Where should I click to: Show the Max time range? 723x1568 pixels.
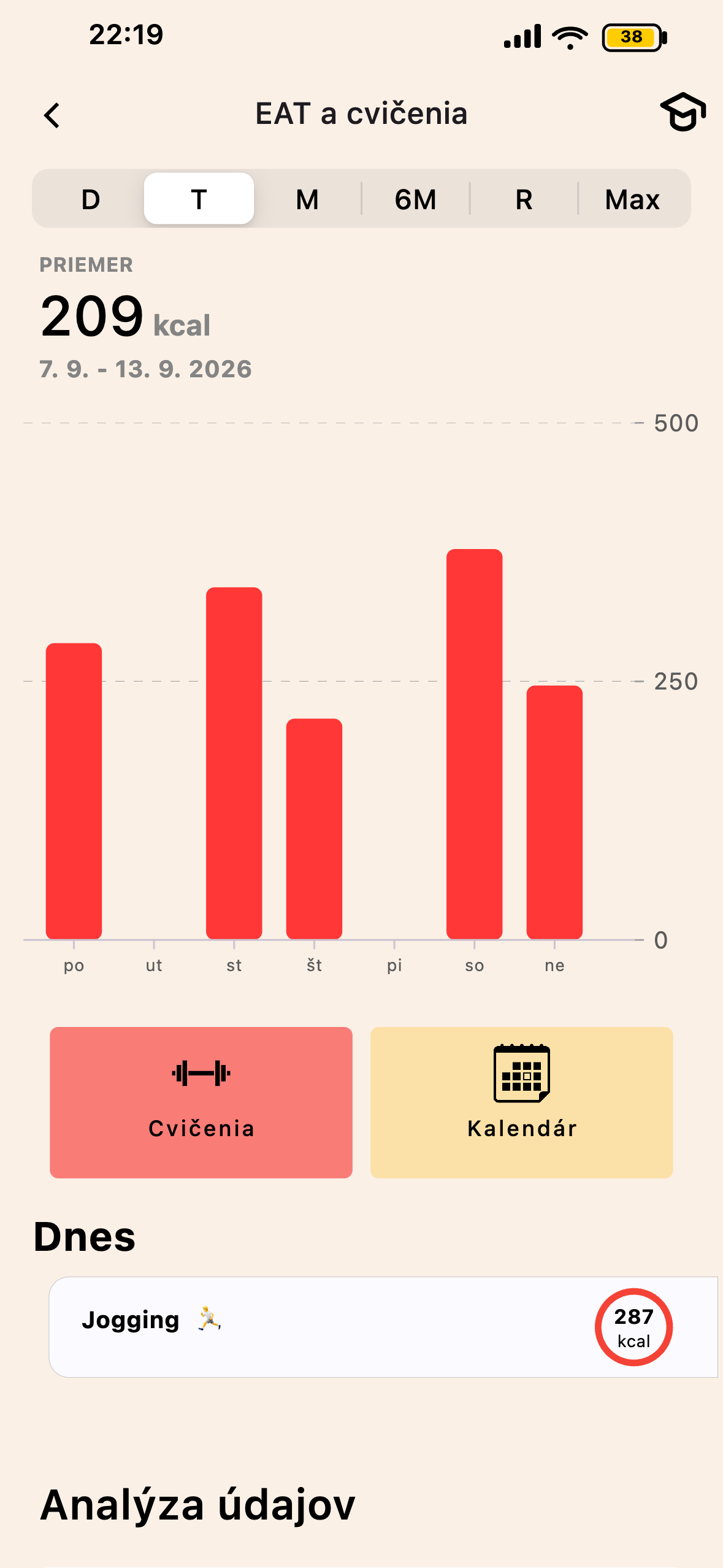click(632, 199)
